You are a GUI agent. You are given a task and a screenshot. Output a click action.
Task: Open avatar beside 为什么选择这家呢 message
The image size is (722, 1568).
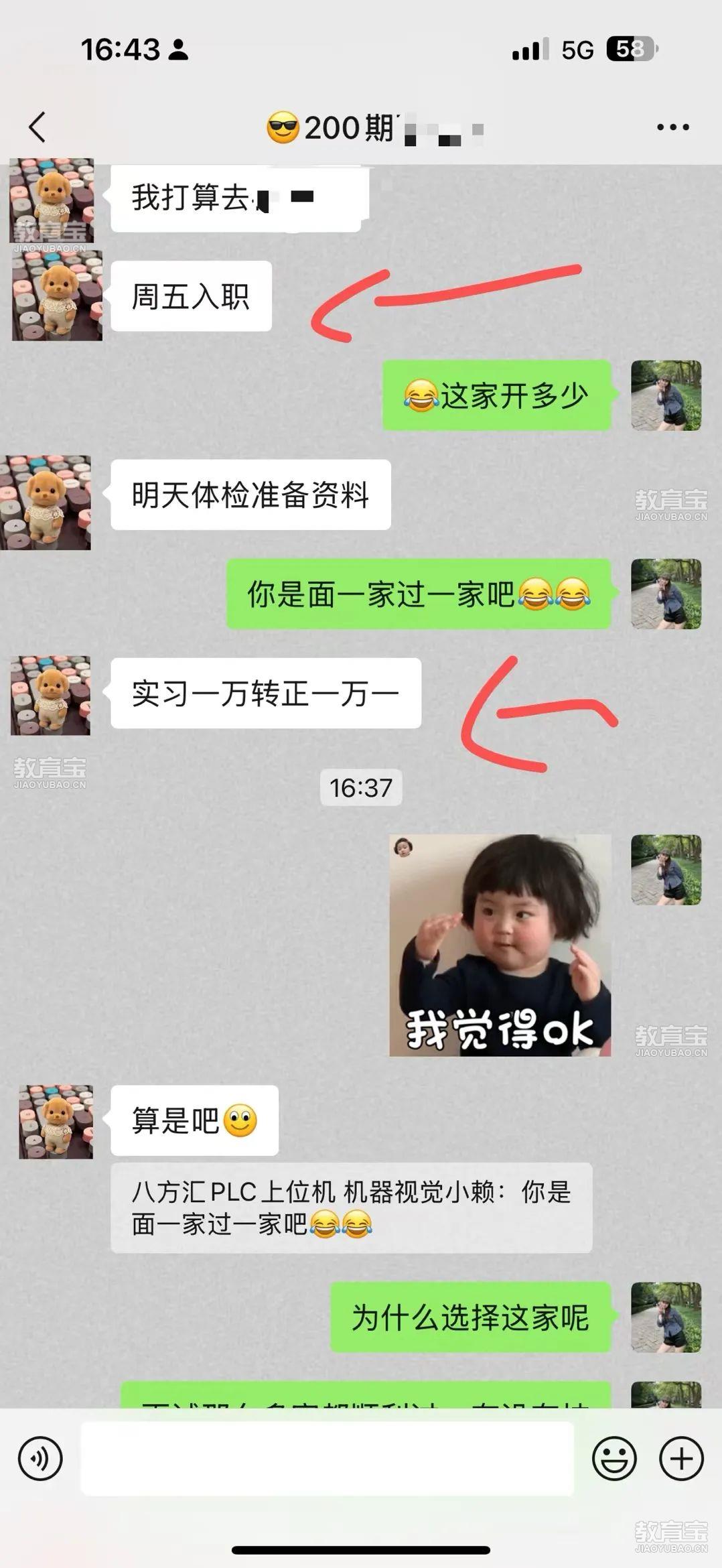tap(666, 1317)
